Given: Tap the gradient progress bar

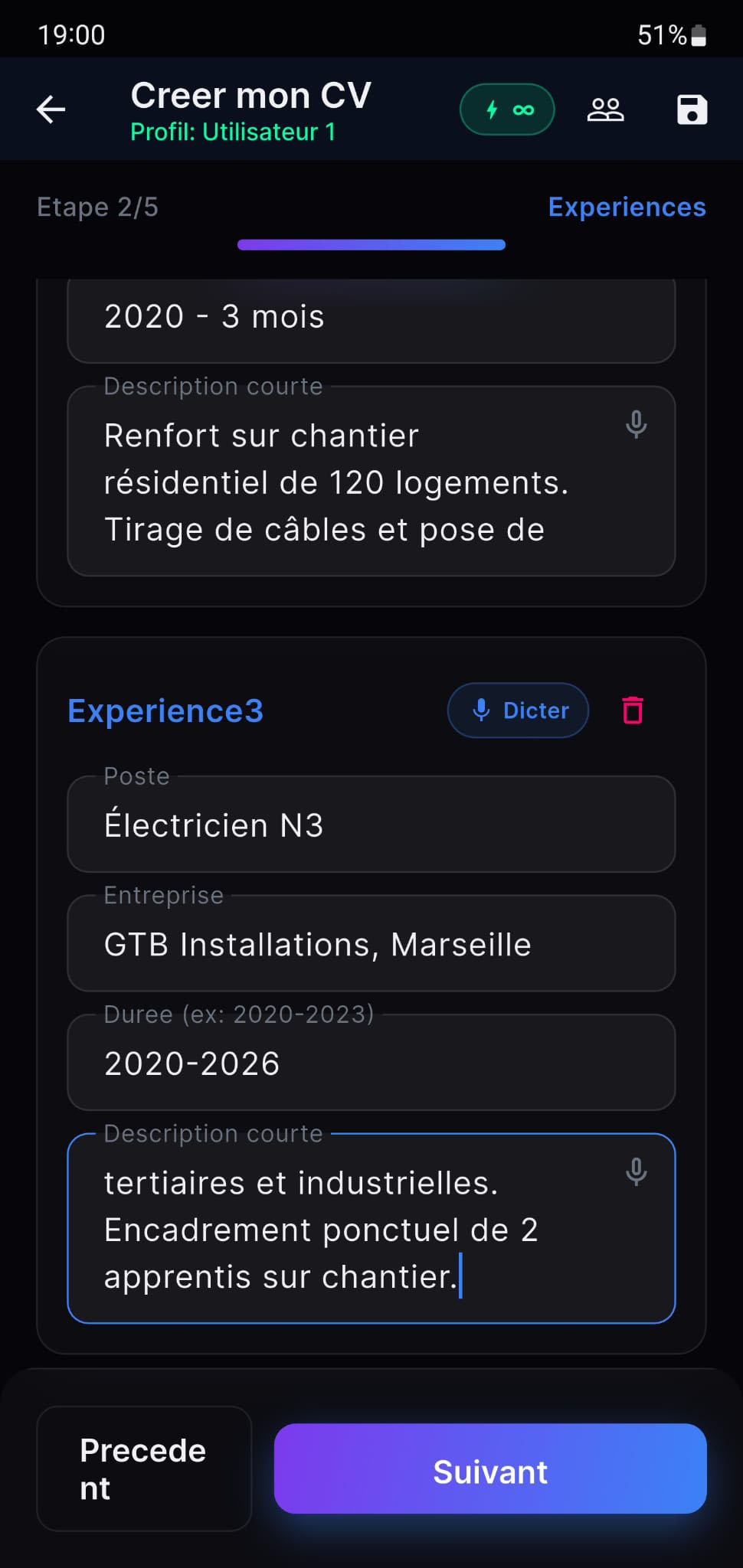Looking at the screenshot, I should [371, 244].
